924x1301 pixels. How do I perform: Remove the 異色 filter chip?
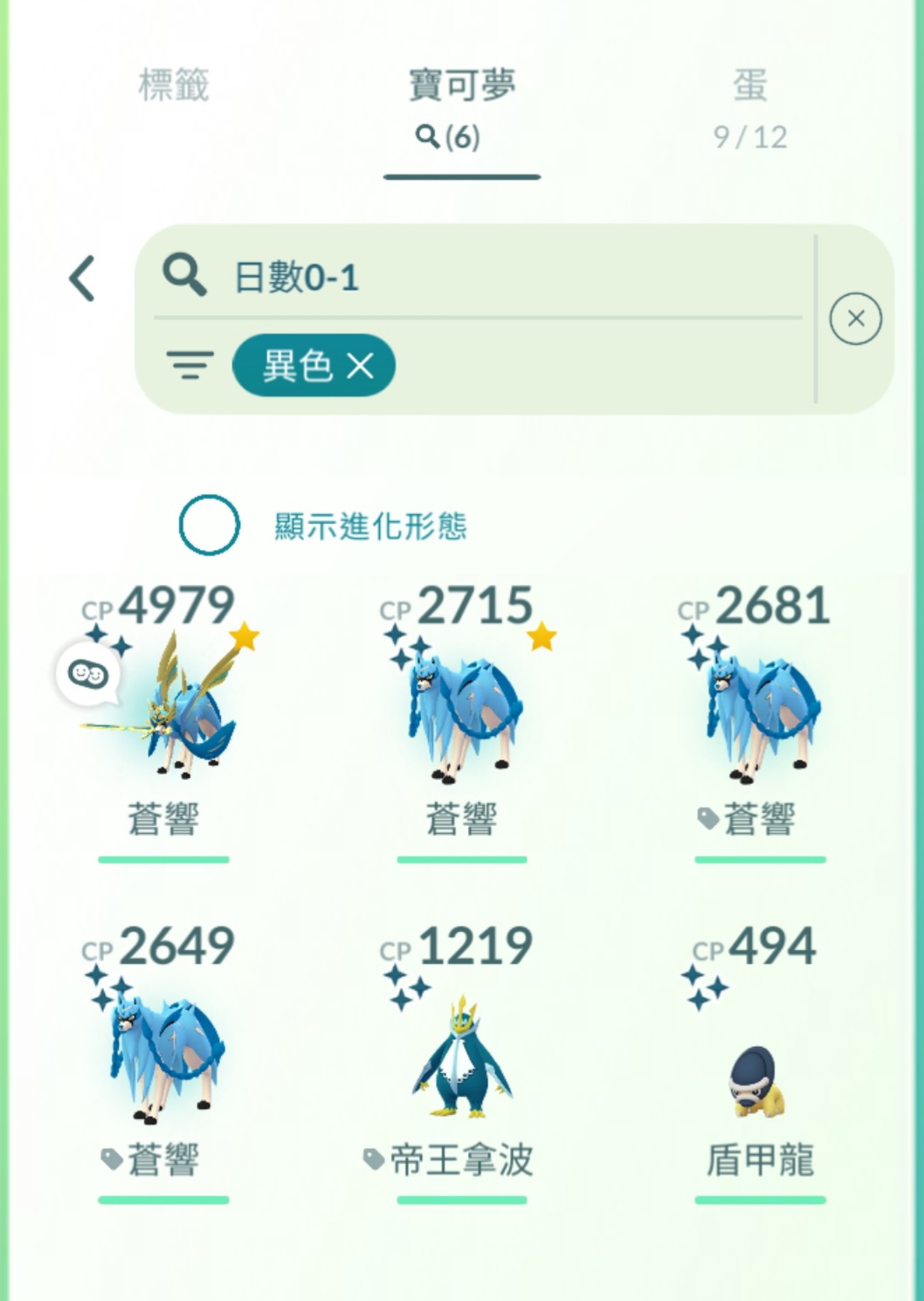[360, 366]
